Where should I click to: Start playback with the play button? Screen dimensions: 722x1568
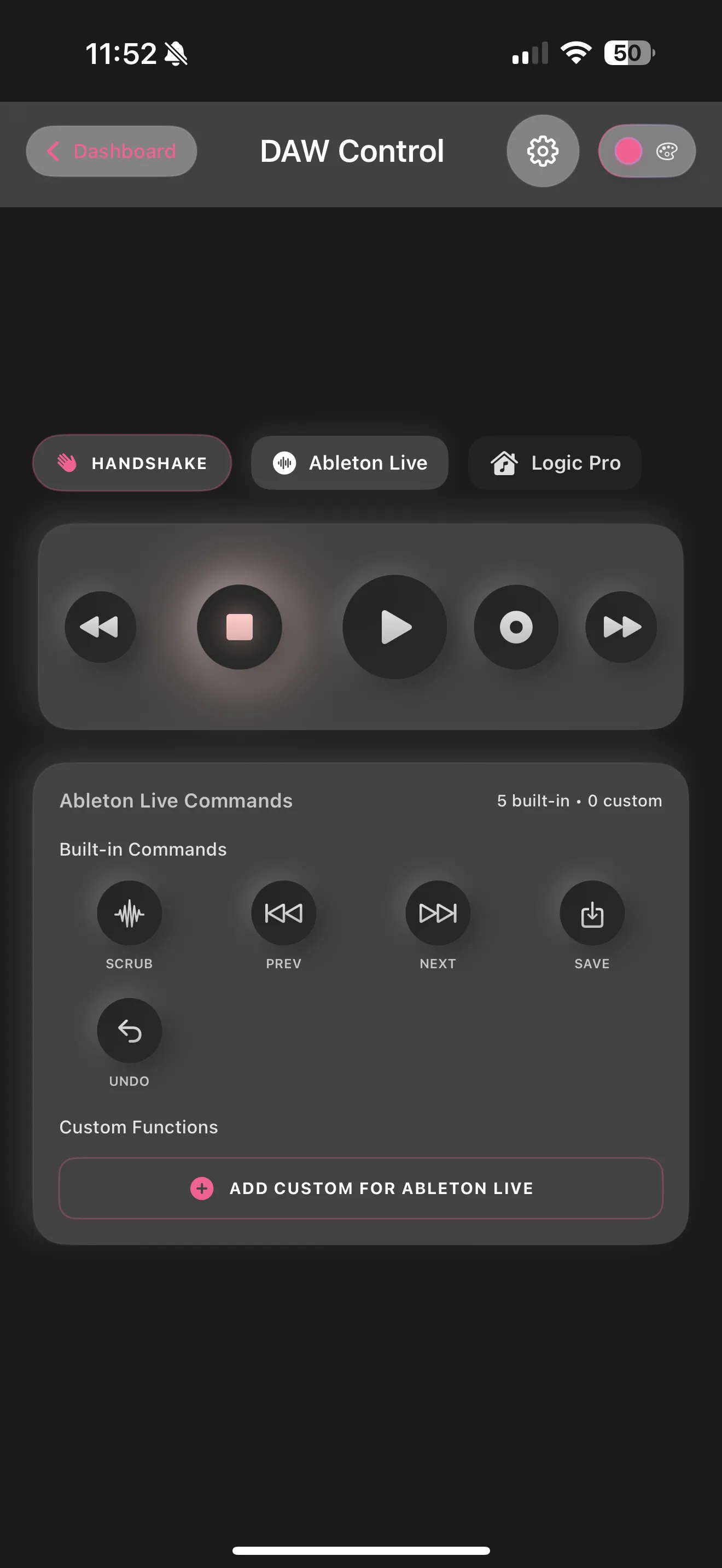point(394,627)
